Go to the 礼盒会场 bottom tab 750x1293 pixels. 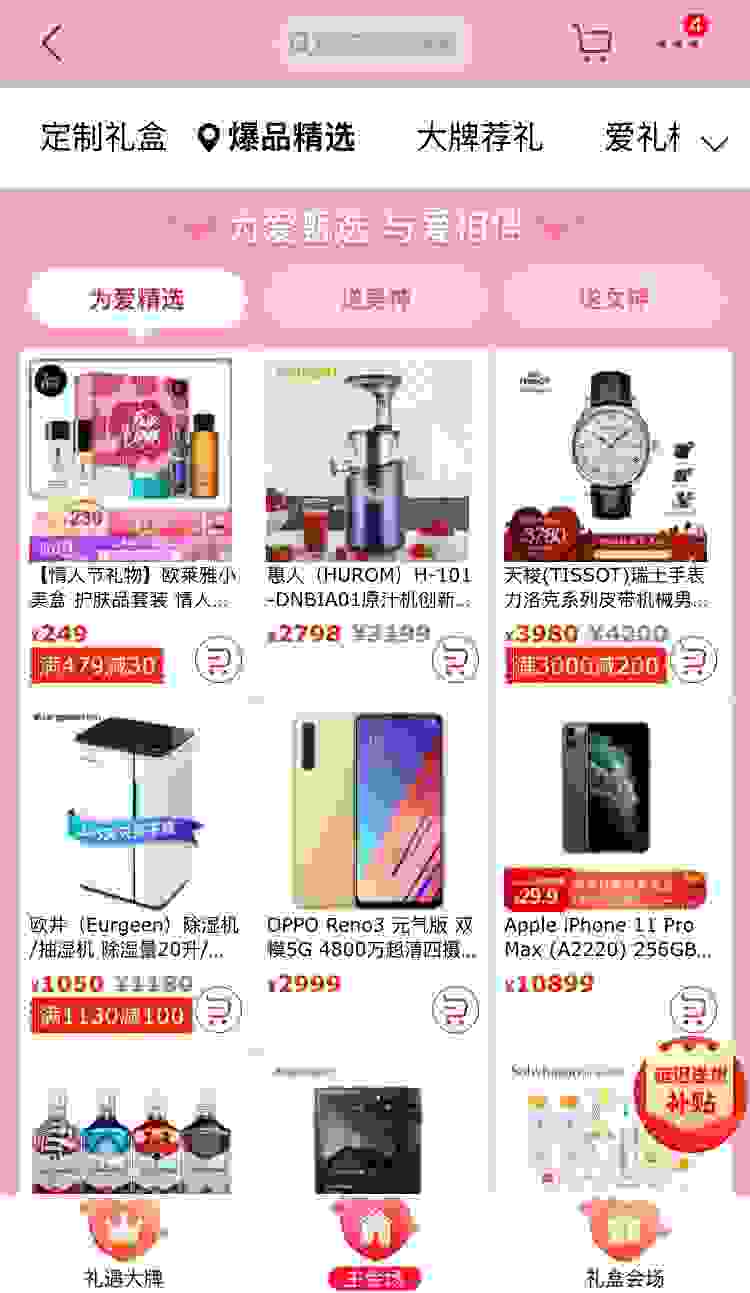point(624,1245)
